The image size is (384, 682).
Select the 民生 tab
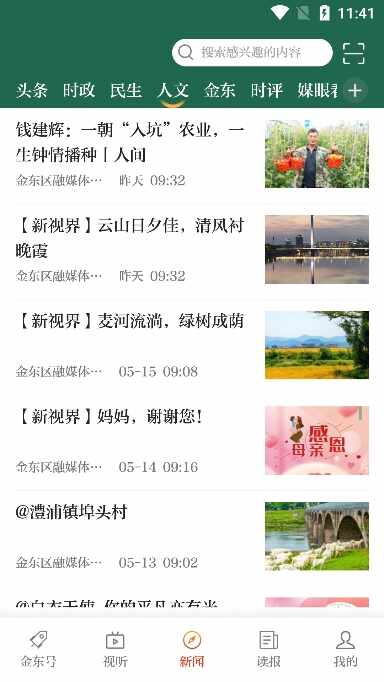pos(126,90)
